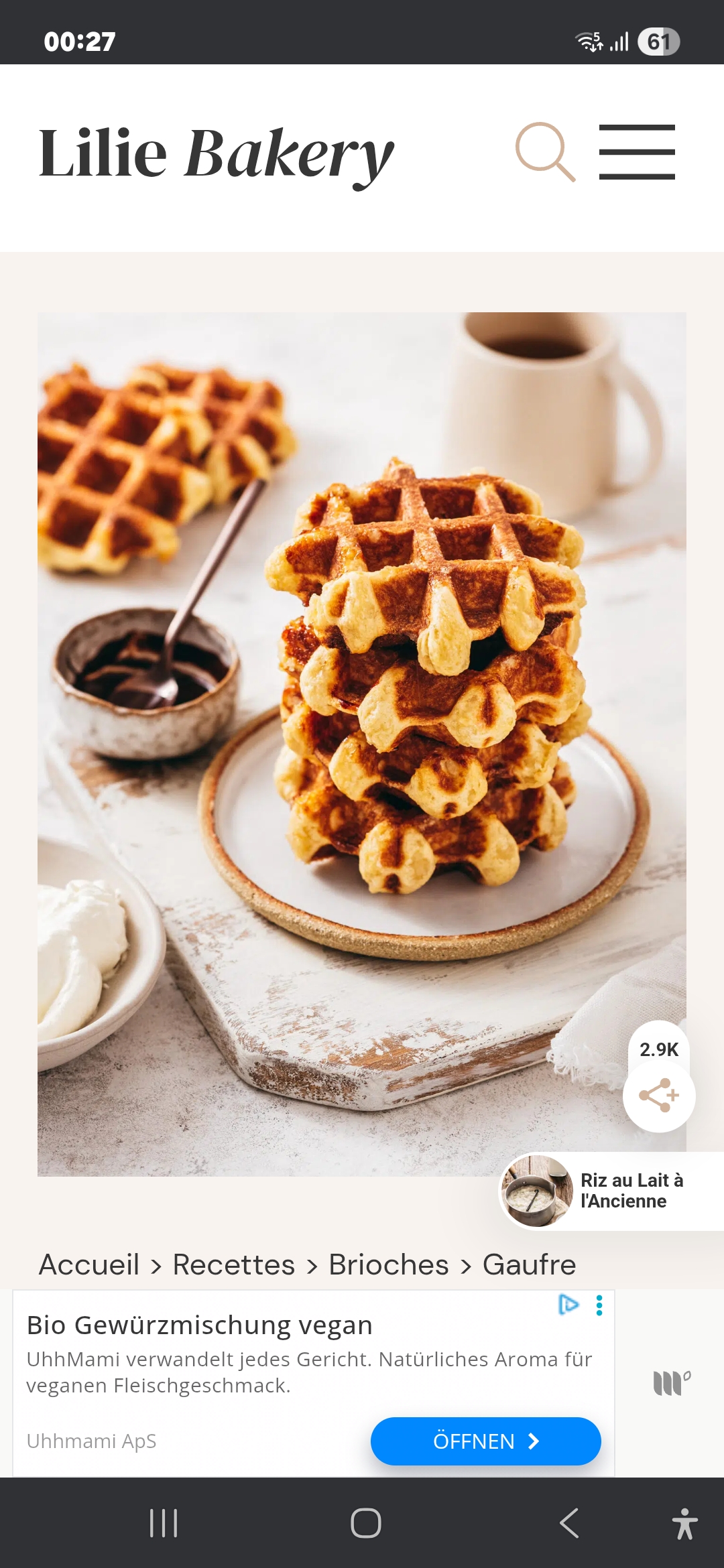Open the ad's three-dot options

[599, 1305]
